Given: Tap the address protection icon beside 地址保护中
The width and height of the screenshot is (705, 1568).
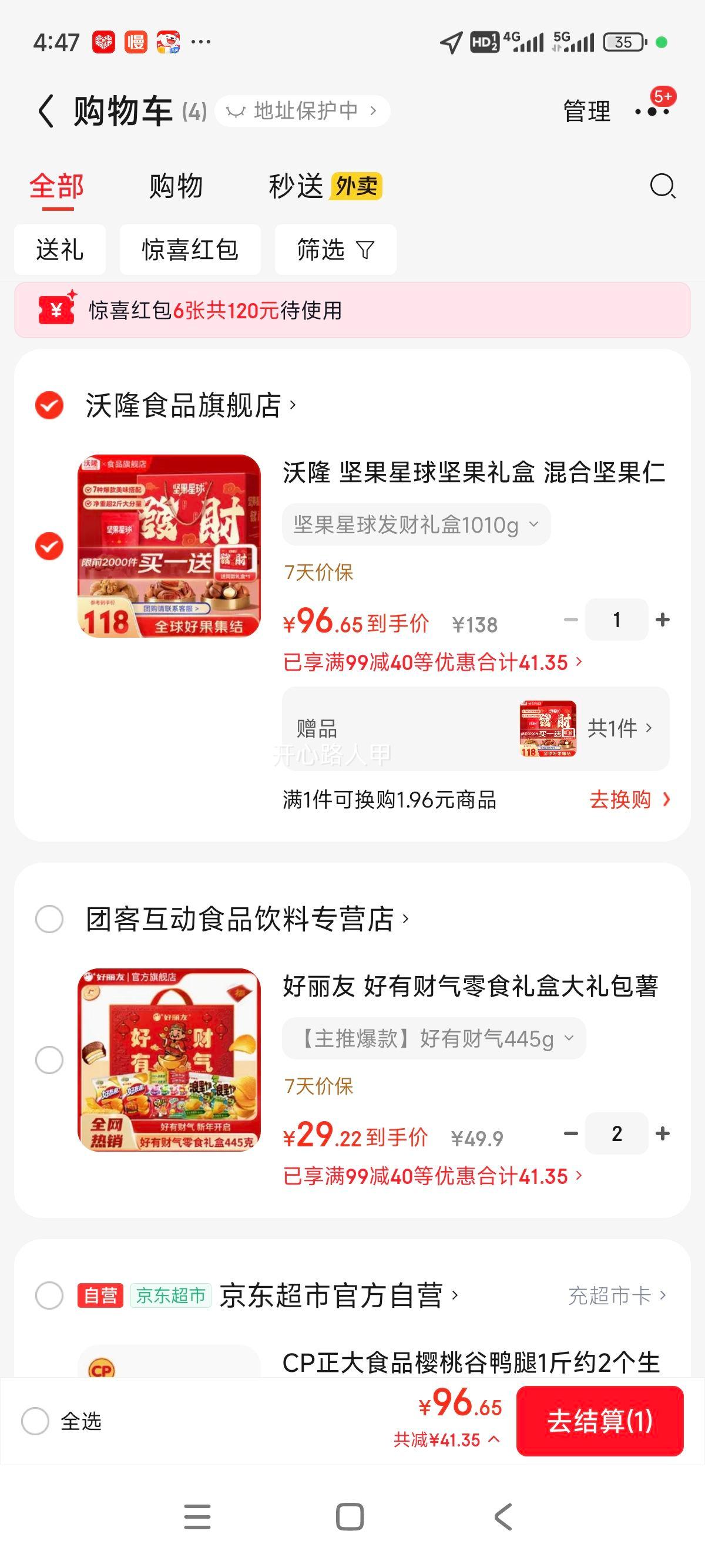Looking at the screenshot, I should 238,110.
